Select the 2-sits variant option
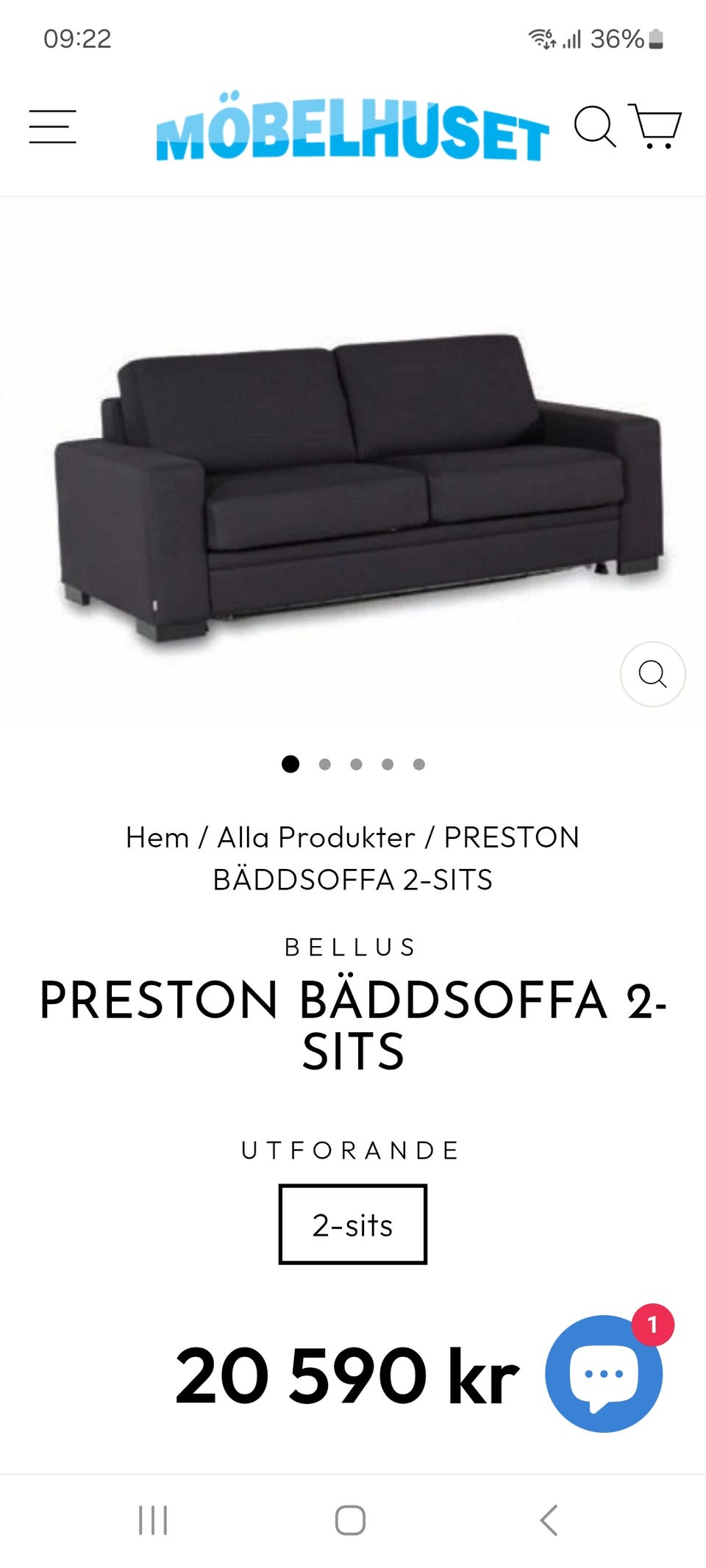Viewport: 706px width, 1568px height. coord(352,1225)
